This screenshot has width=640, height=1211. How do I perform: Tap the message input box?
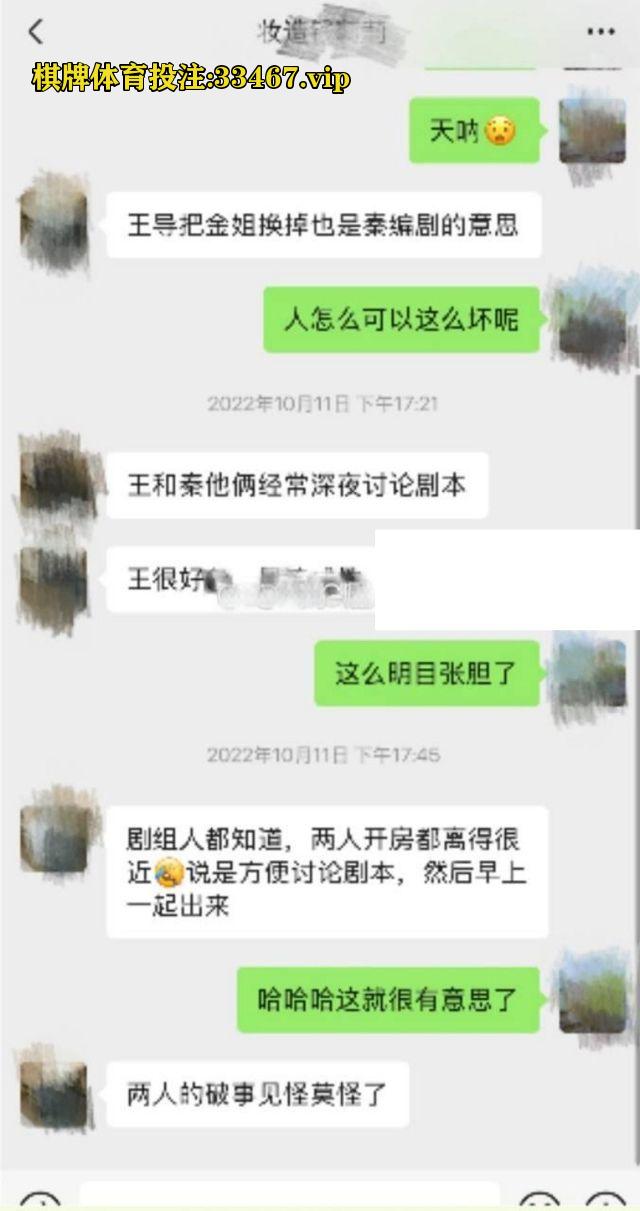(290, 1198)
